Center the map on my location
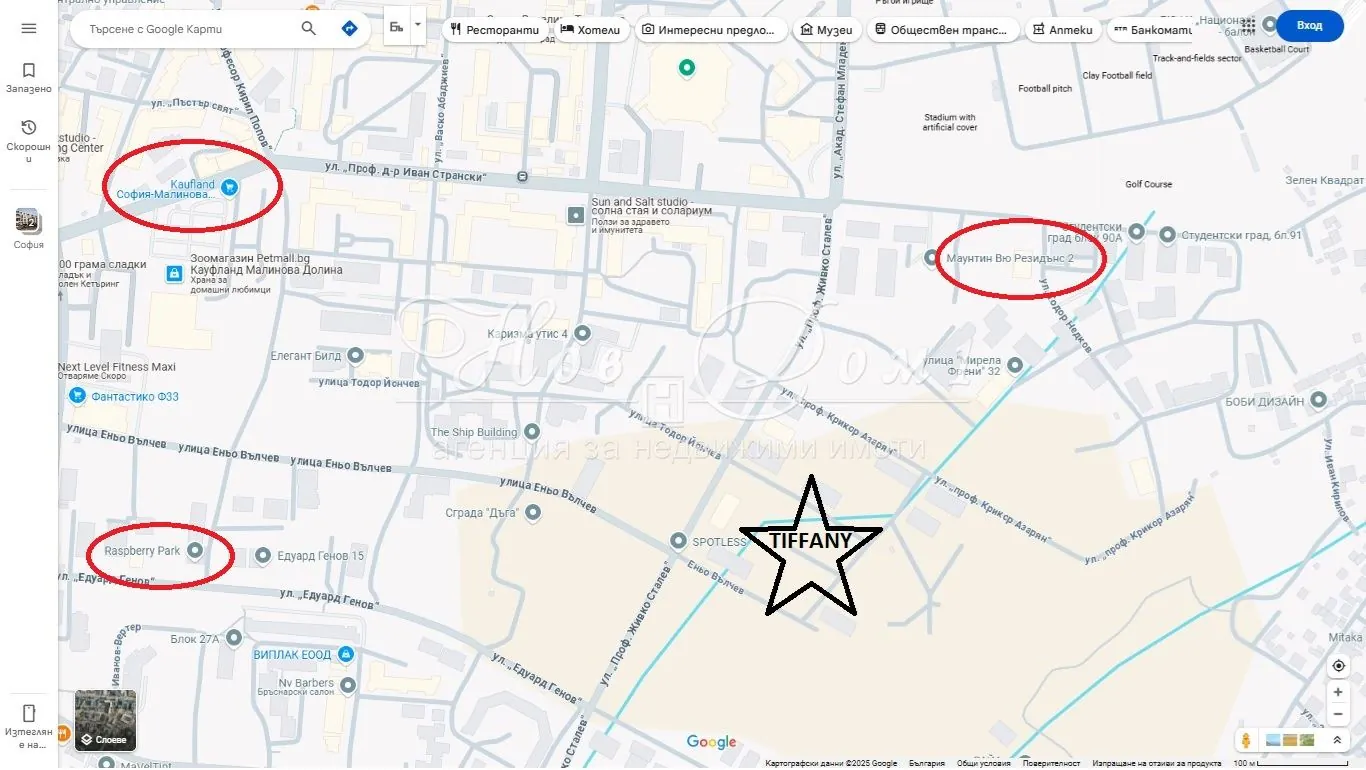The width and height of the screenshot is (1366, 770). coord(1338,666)
